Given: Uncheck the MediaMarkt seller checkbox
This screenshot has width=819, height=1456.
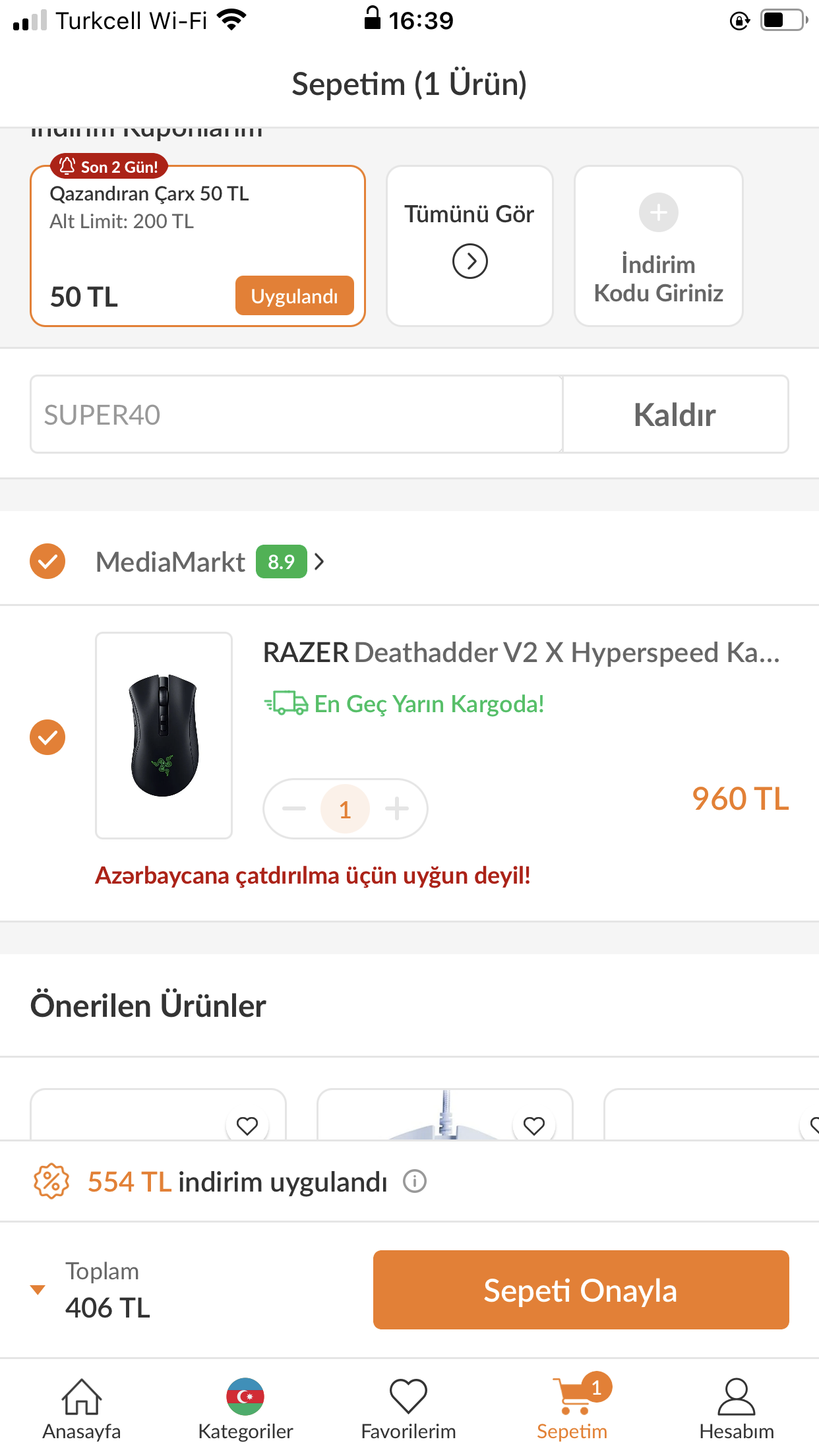Looking at the screenshot, I should (x=47, y=562).
